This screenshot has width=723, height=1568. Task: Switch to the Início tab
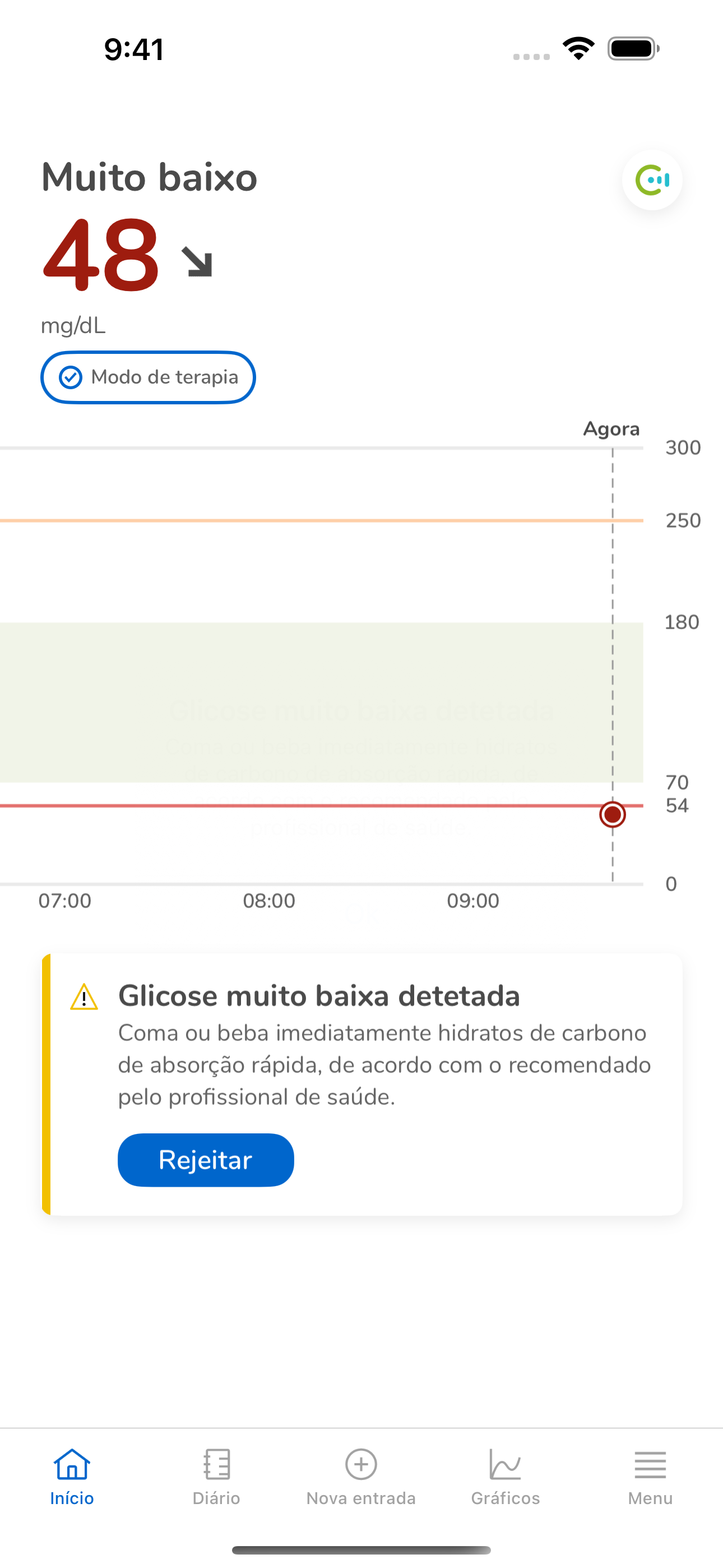pos(72,1475)
